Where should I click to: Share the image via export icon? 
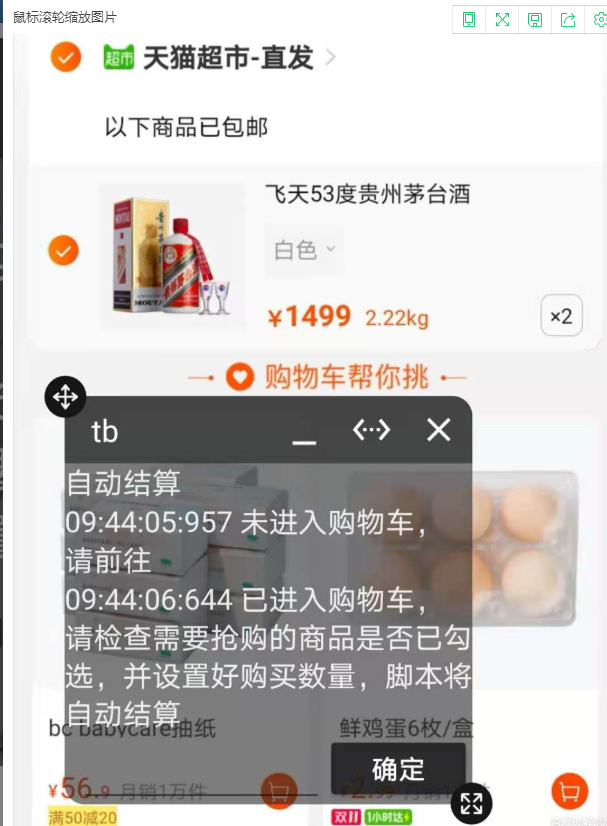tap(568, 19)
